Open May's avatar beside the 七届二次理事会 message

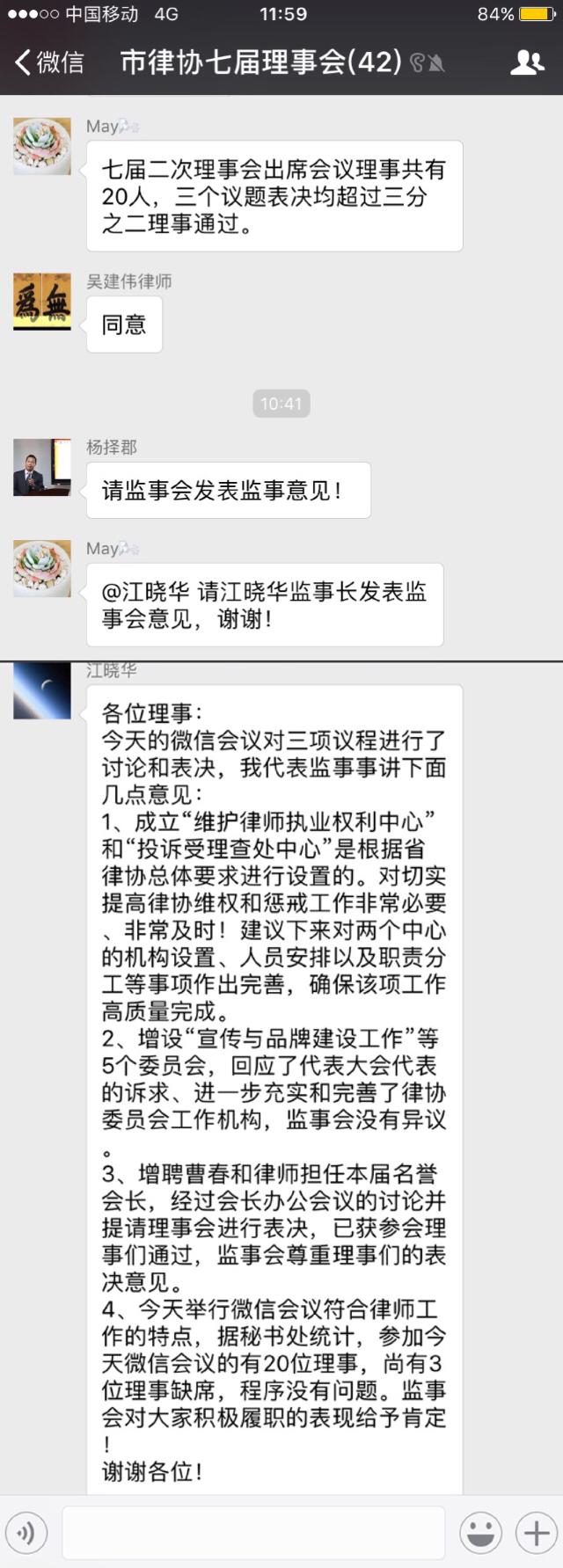(42, 146)
